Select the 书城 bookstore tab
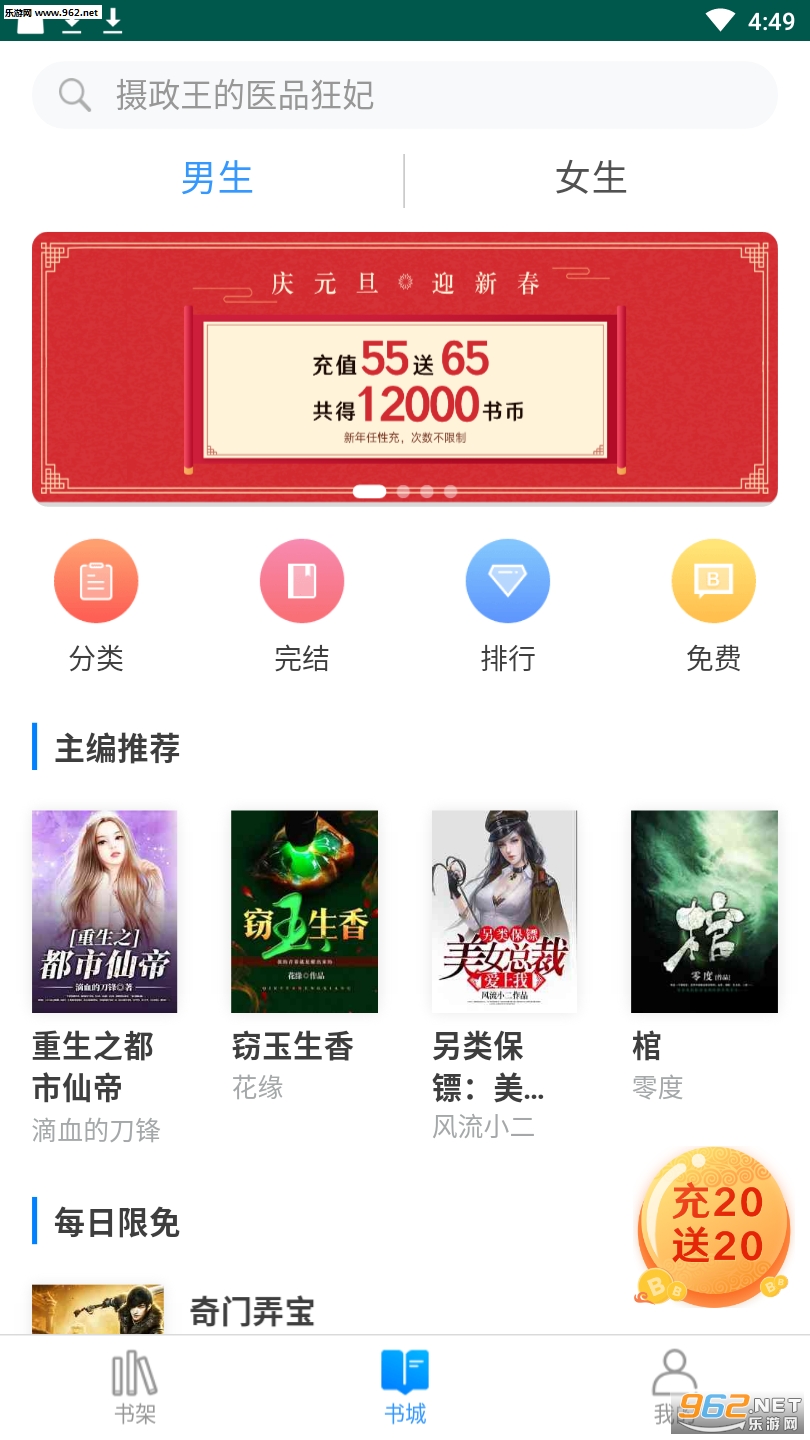This screenshot has width=810, height=1440. coord(405,1387)
